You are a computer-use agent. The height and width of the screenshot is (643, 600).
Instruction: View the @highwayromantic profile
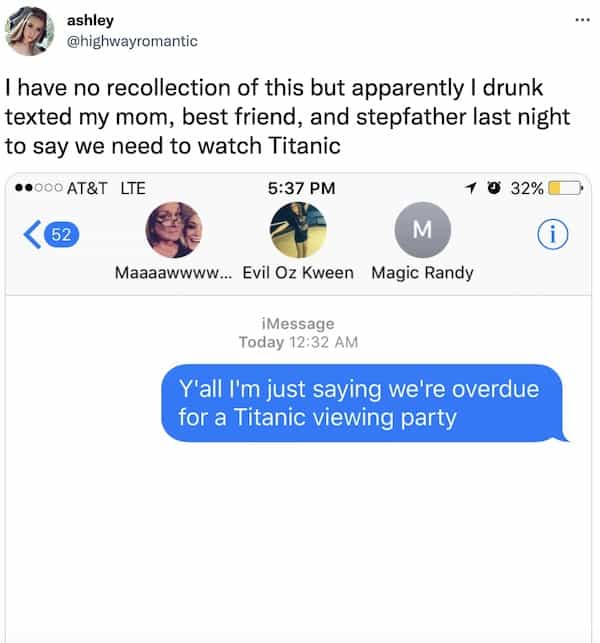coord(132,41)
